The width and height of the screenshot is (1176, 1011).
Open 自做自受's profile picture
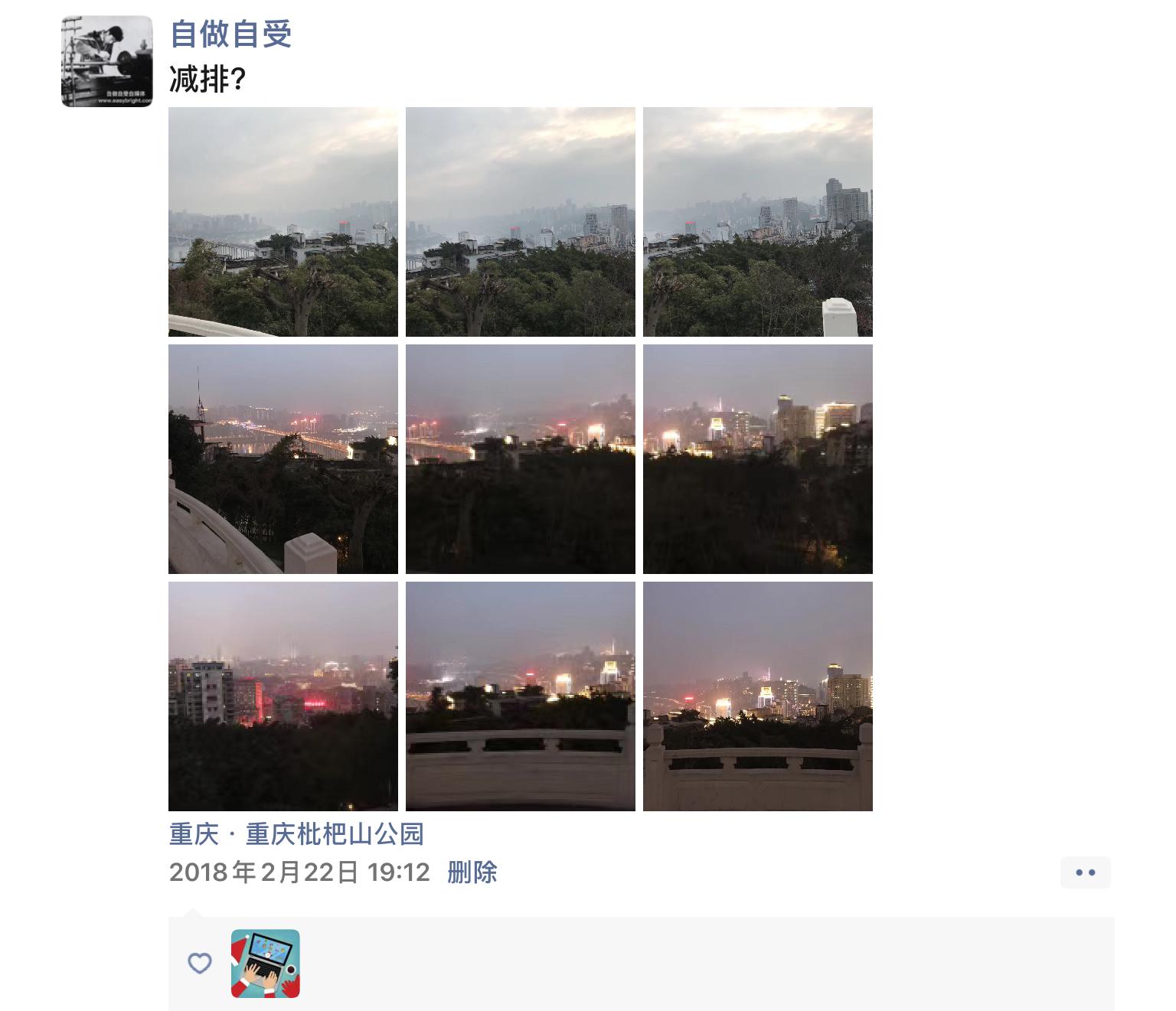[x=106, y=61]
